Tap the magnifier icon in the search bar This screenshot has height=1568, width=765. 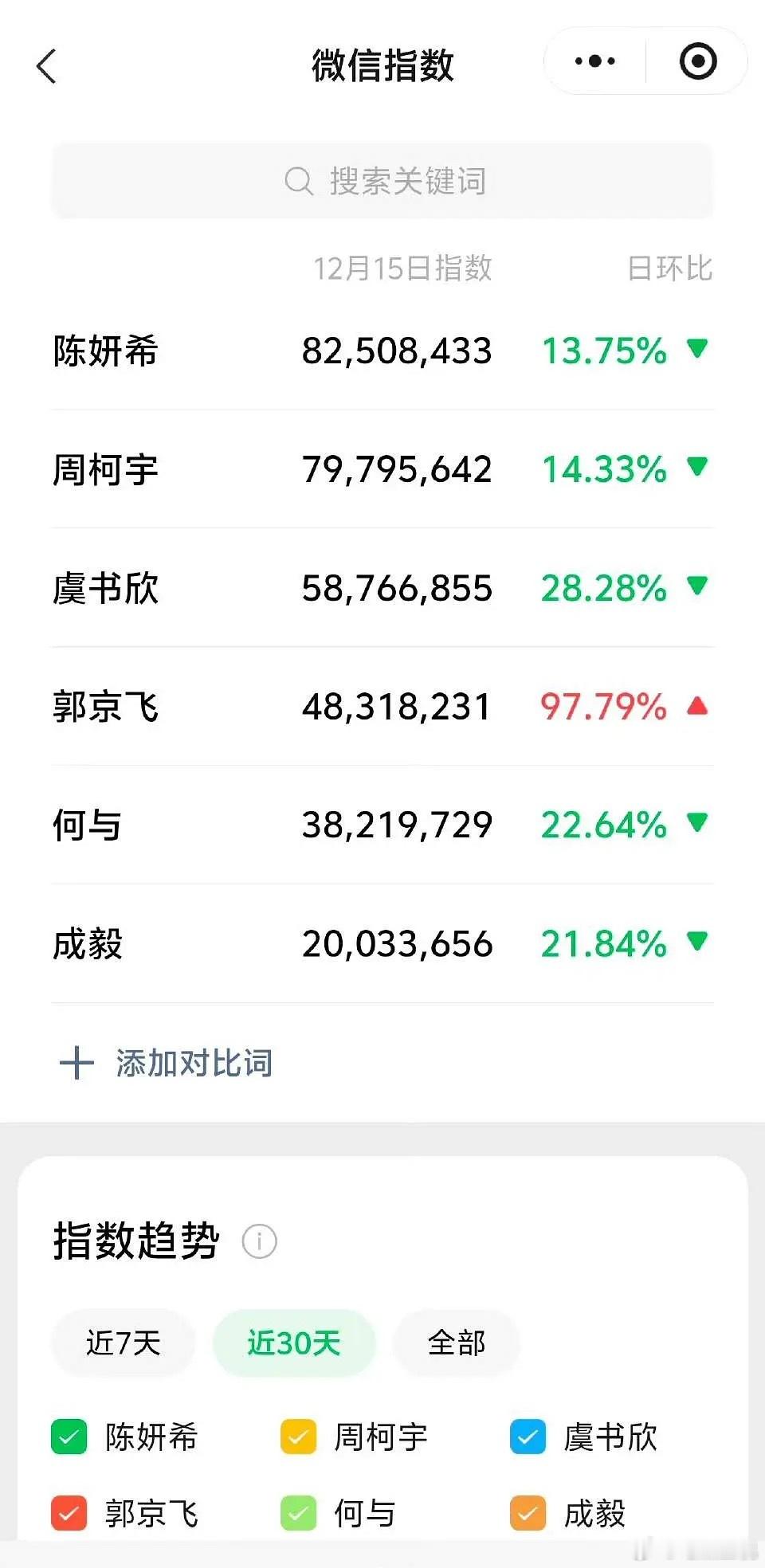click(298, 181)
